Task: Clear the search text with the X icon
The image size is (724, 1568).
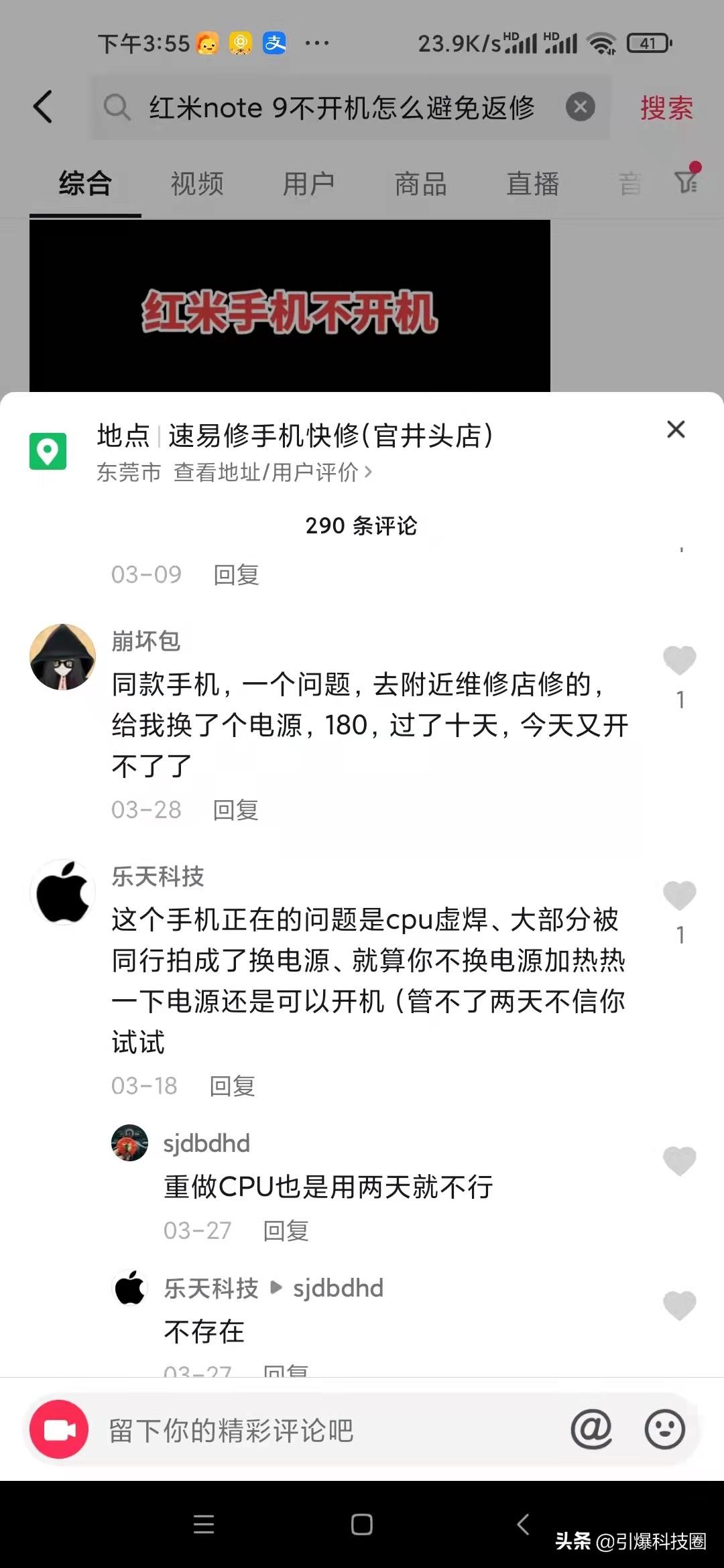Action: click(x=579, y=106)
